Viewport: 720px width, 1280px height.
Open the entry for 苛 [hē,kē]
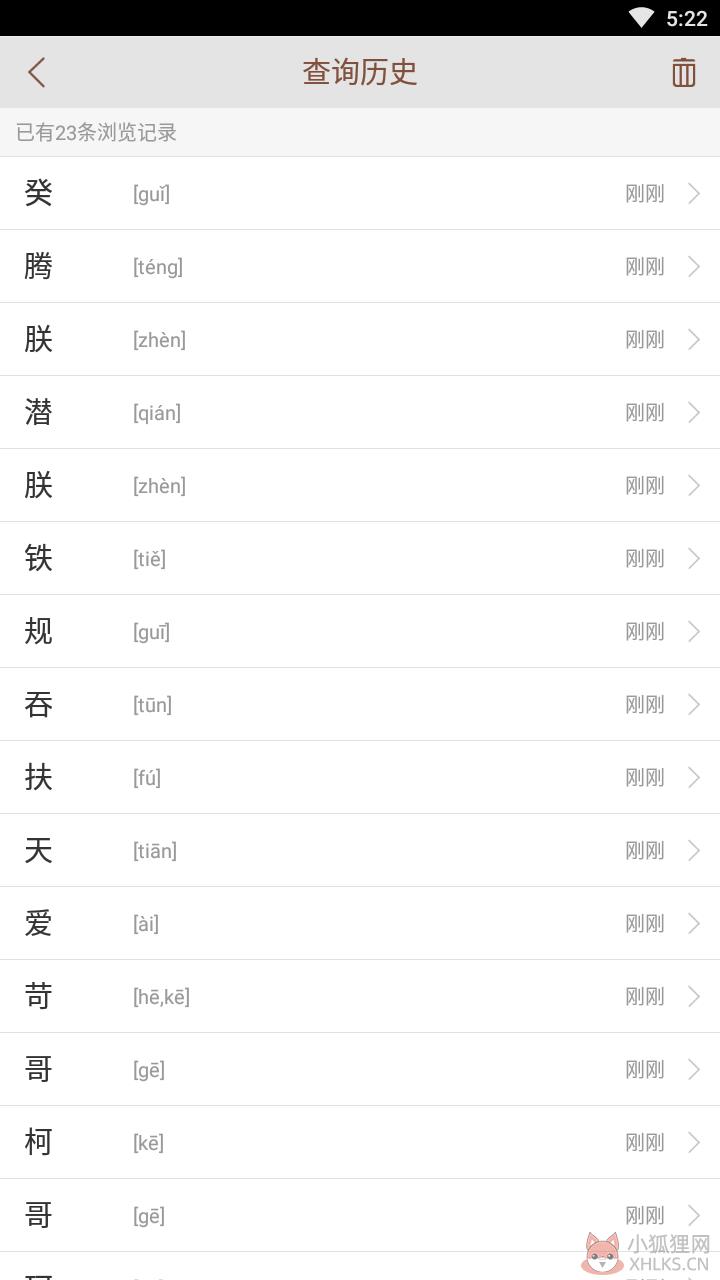point(360,996)
